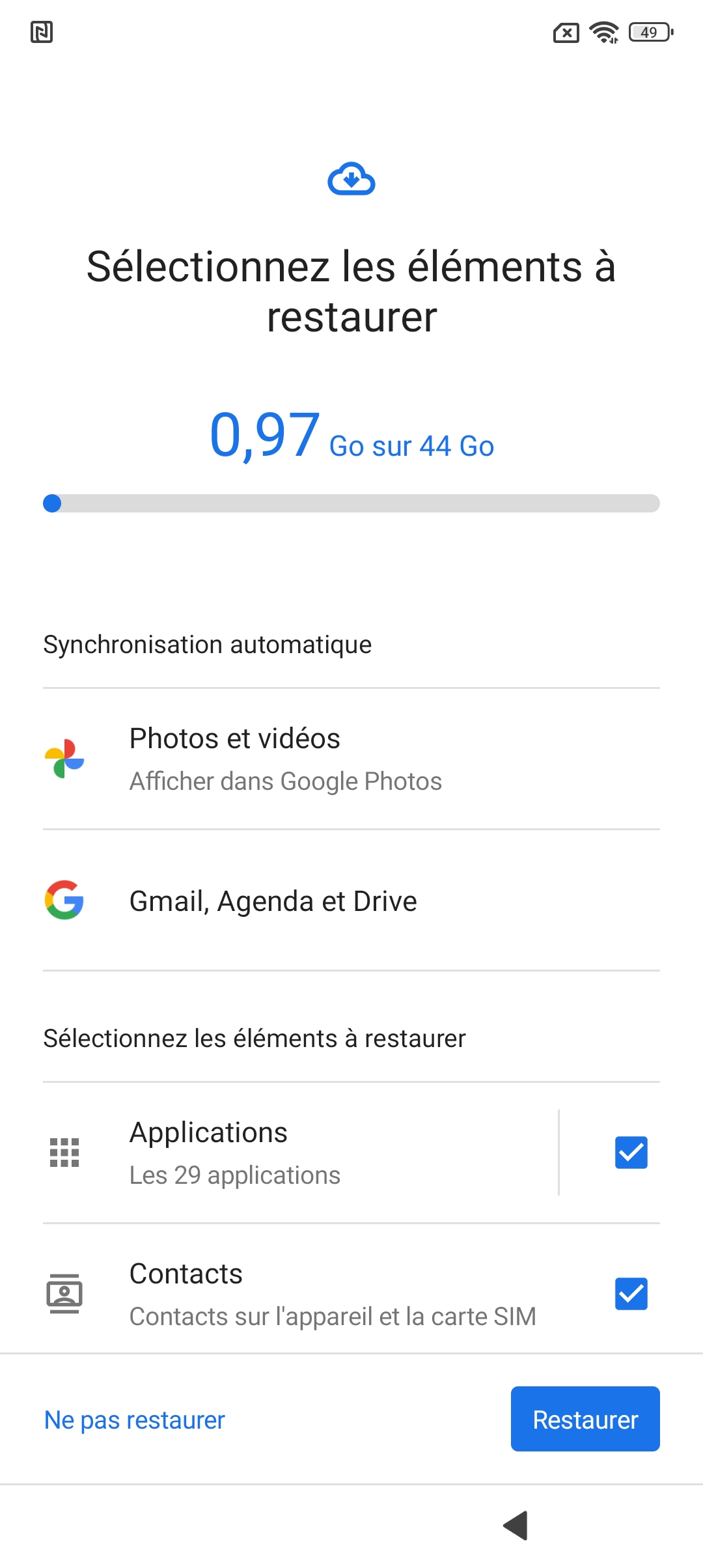Go back with the system back arrow
Screen dimensions: 703x1568
516,1526
